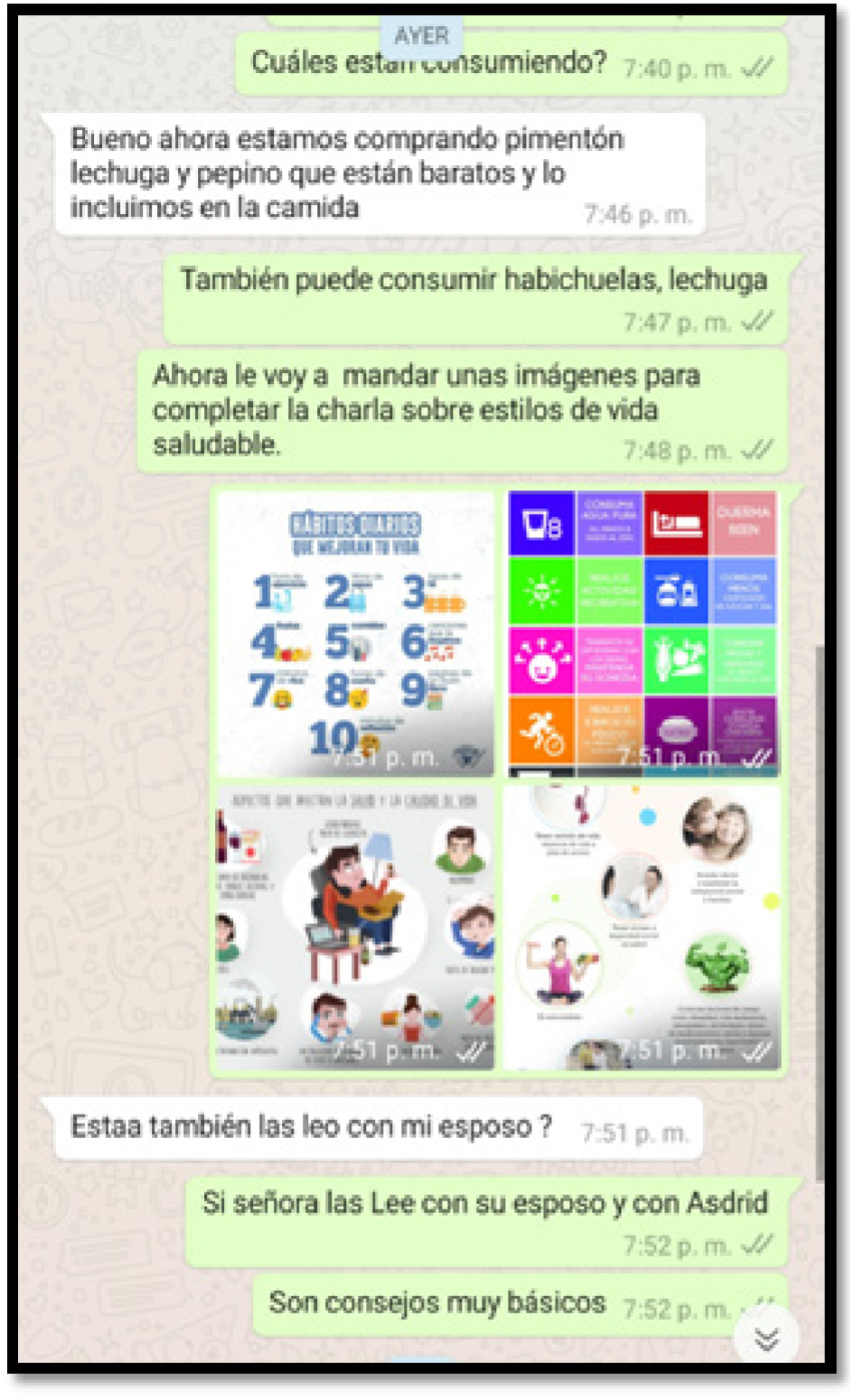Open the 'Hábitos diarios' numbered infographic image
This screenshot has height=1400, width=854.
click(355, 633)
